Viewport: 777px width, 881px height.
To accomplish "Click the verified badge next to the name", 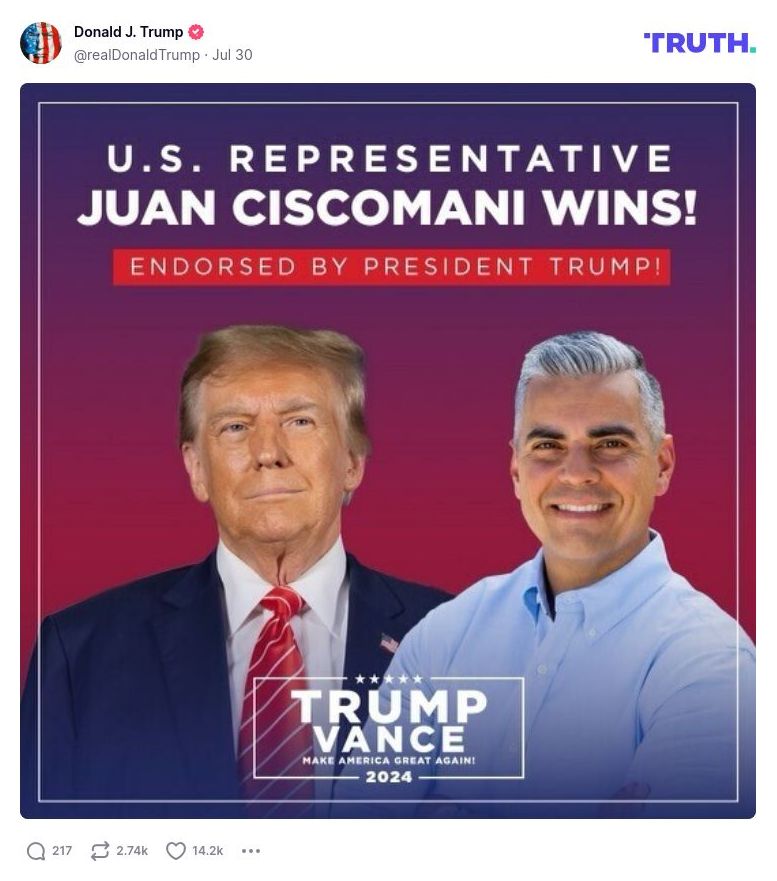I will tap(196, 32).
